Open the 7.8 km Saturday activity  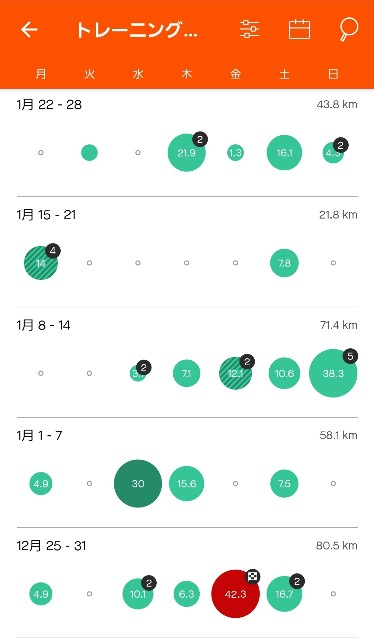[284, 263]
